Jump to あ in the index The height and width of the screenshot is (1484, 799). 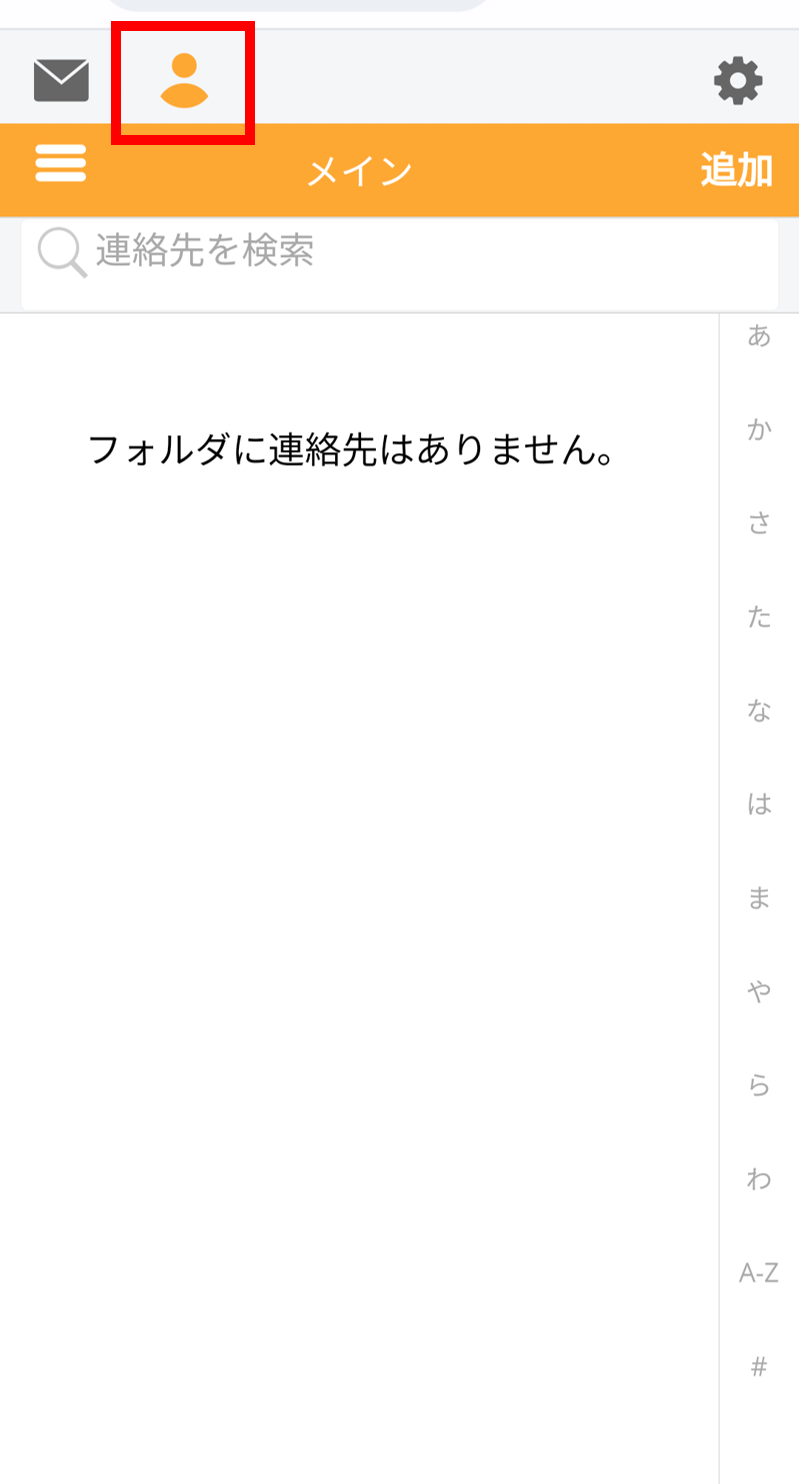[x=759, y=336]
